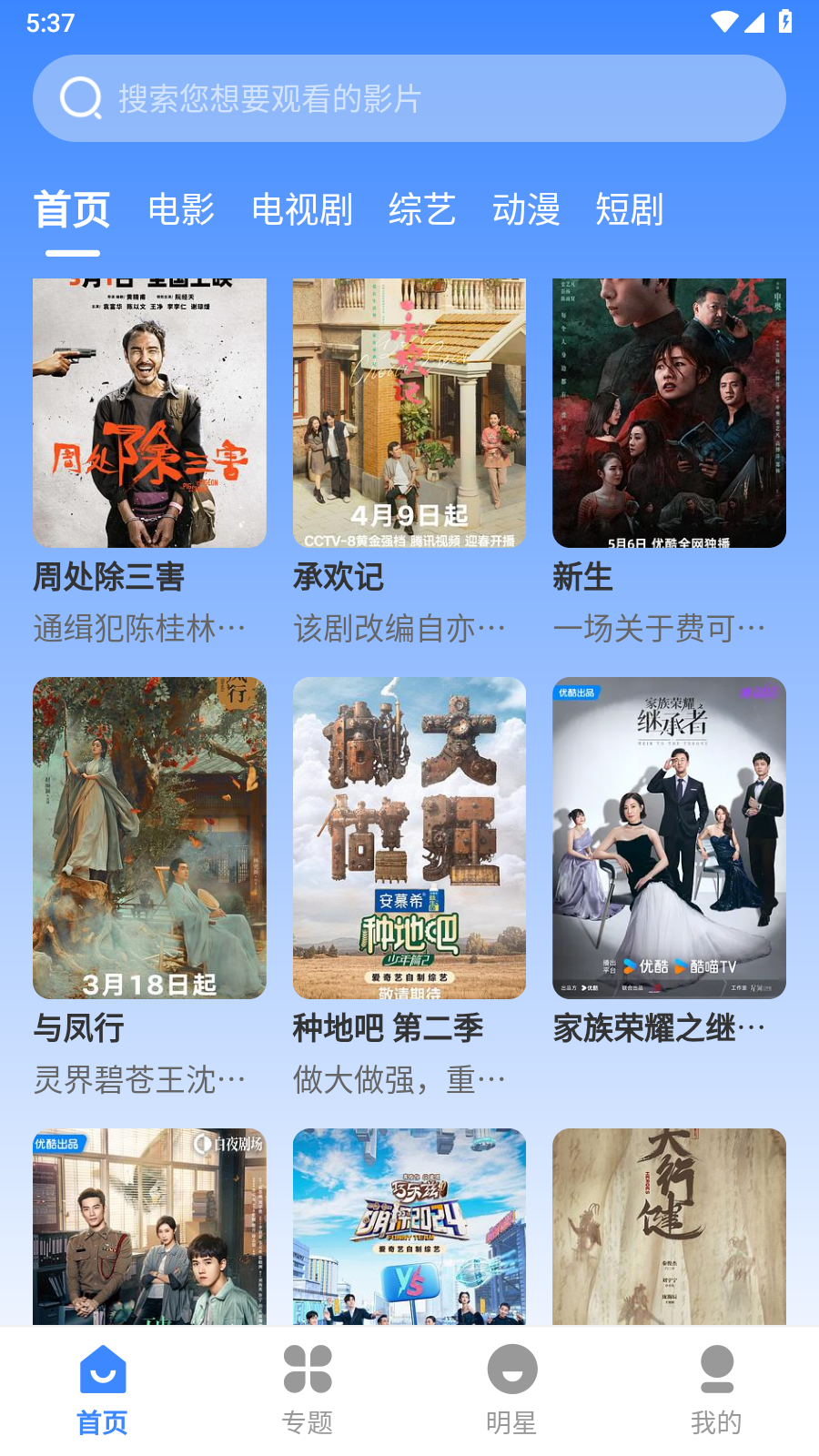Switch to 我的 profile tab

click(716, 1390)
